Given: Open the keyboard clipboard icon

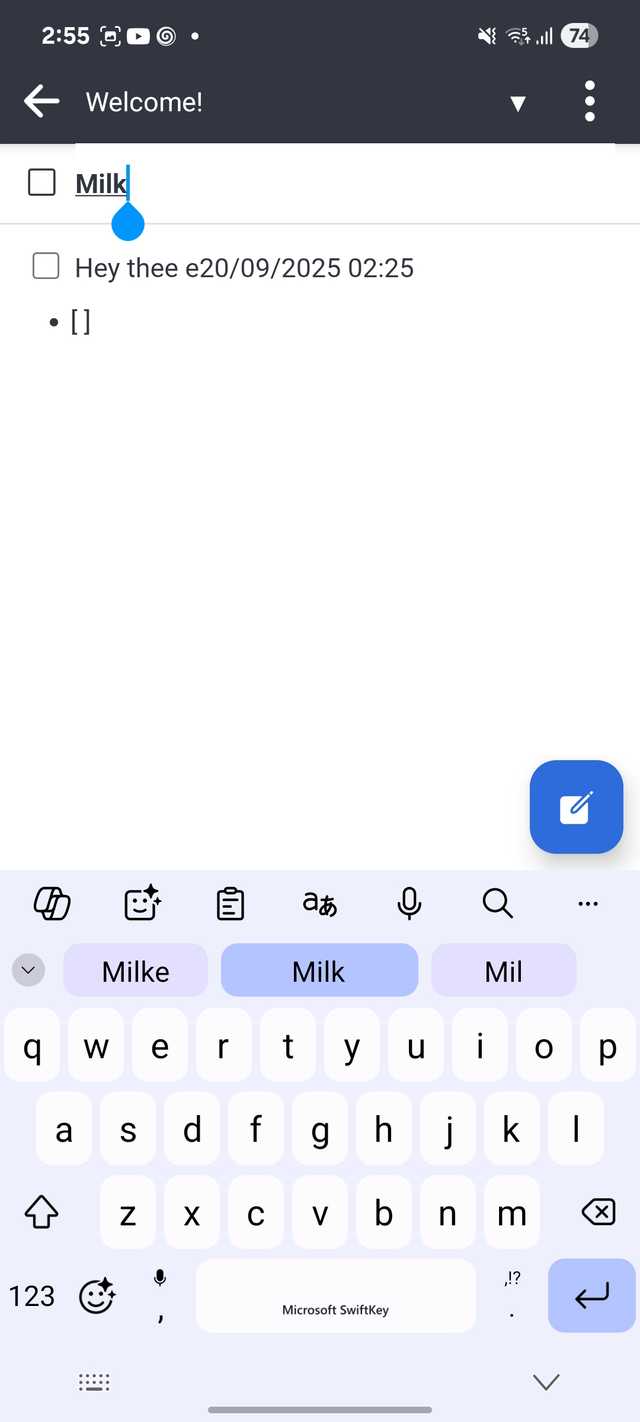Looking at the screenshot, I should 230,903.
